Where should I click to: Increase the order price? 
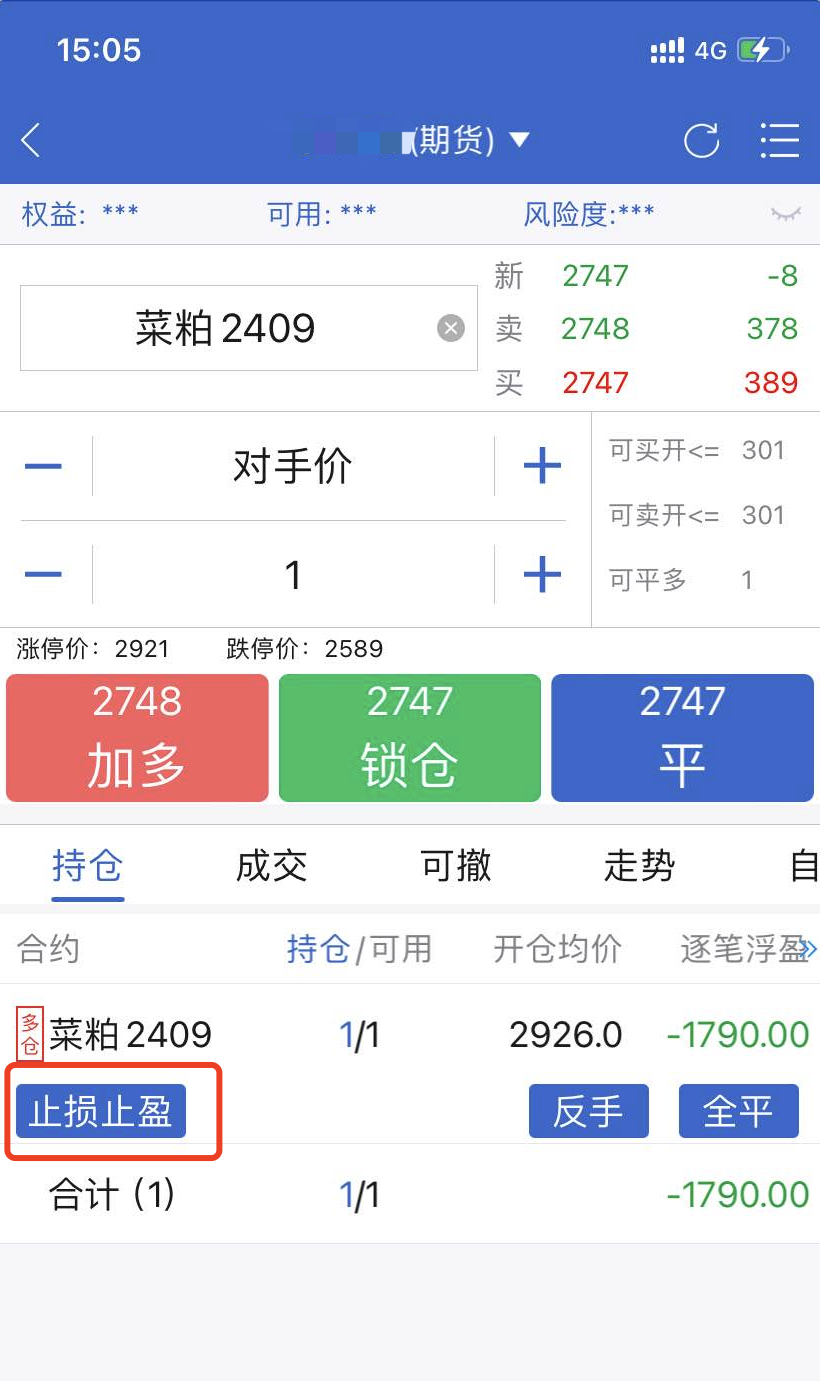click(x=542, y=466)
